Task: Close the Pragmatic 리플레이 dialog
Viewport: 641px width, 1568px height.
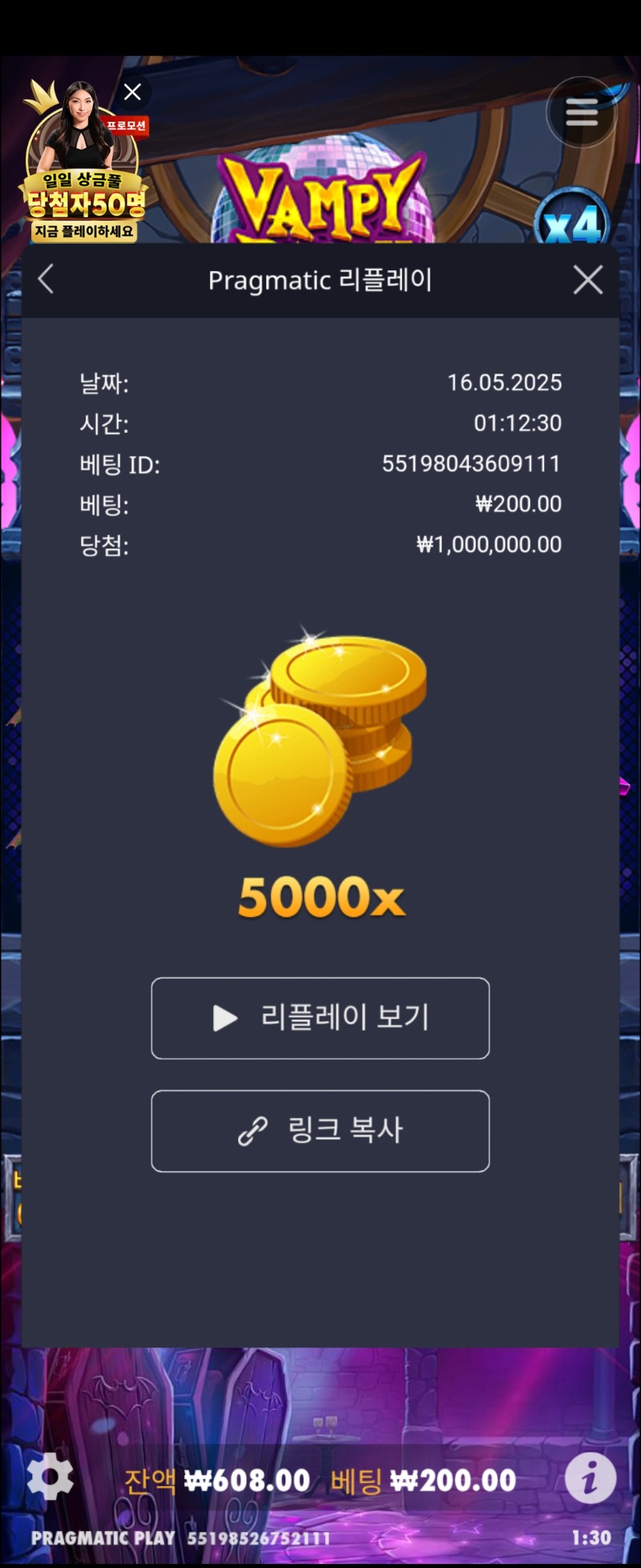Action: pos(587,280)
